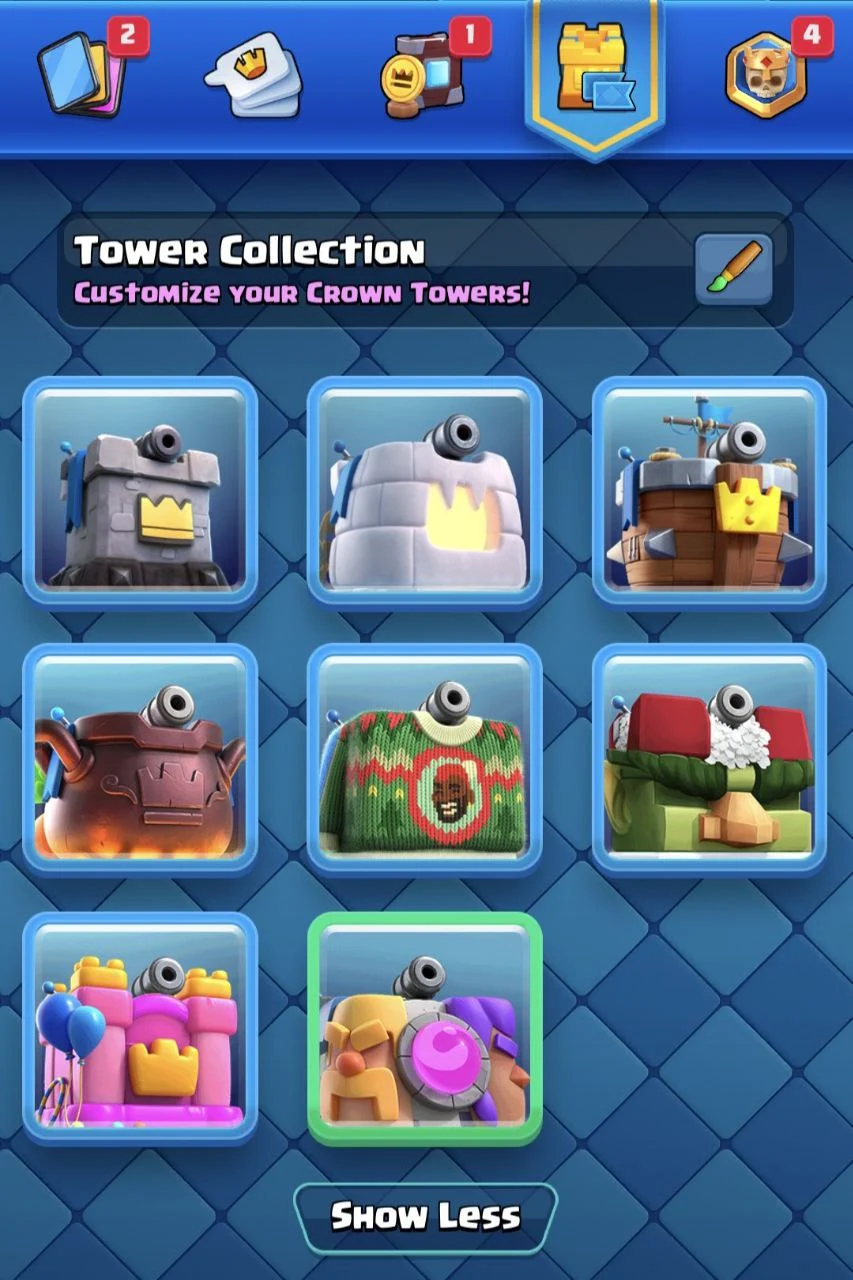The image size is (853, 1280).
Task: Open the skull crown badge tab
Action: tap(767, 72)
